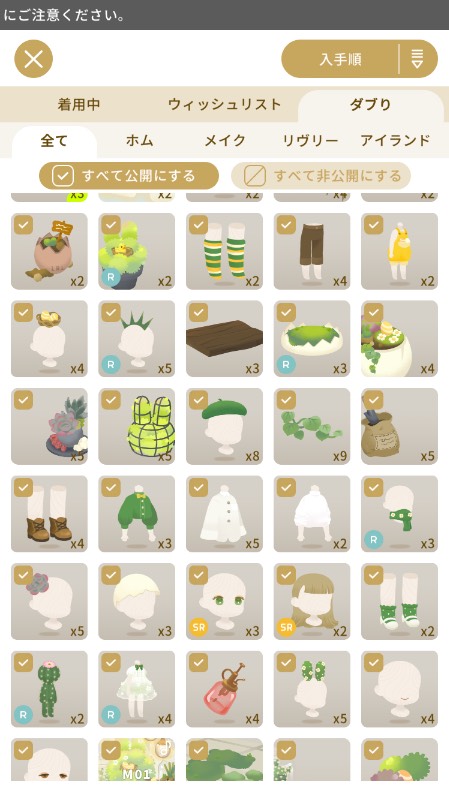
Task: Select the ダブり tab
Action: click(370, 105)
